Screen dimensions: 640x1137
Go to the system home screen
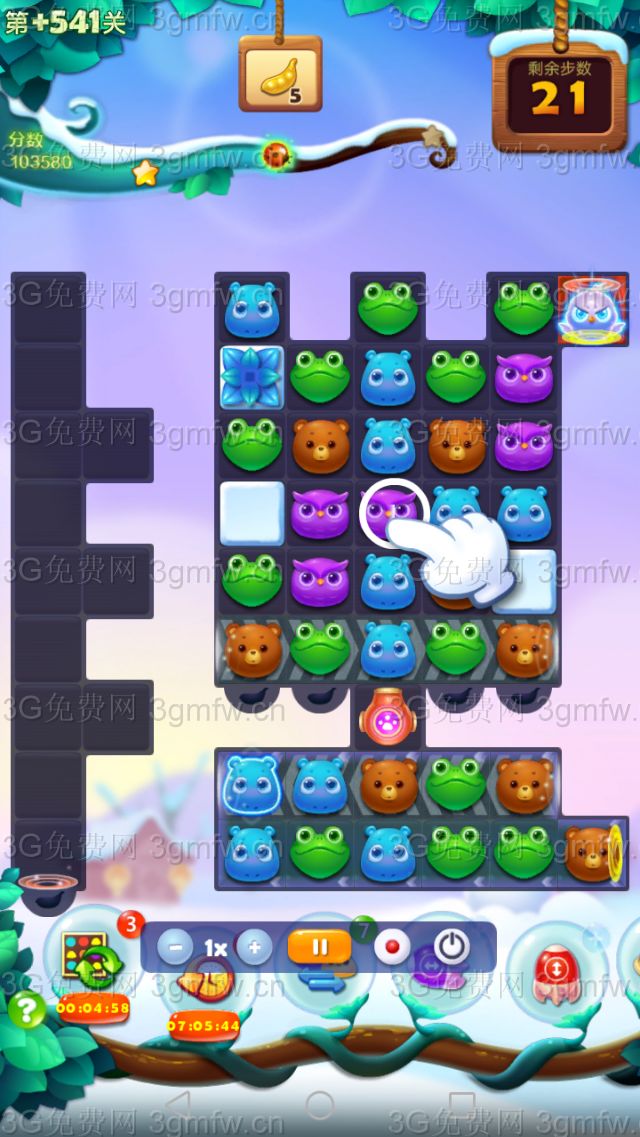[320, 1104]
